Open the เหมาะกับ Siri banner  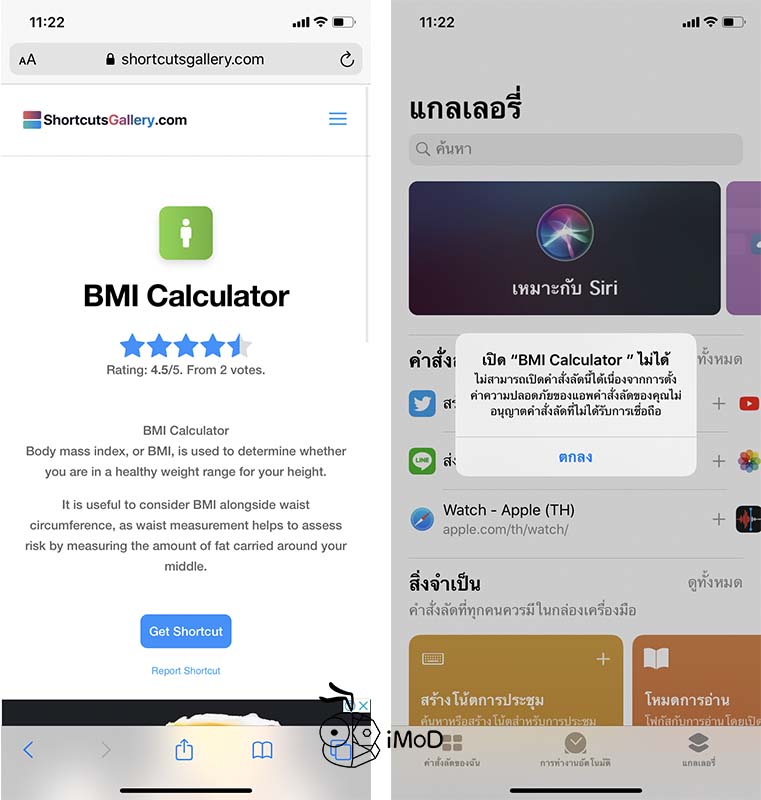564,248
